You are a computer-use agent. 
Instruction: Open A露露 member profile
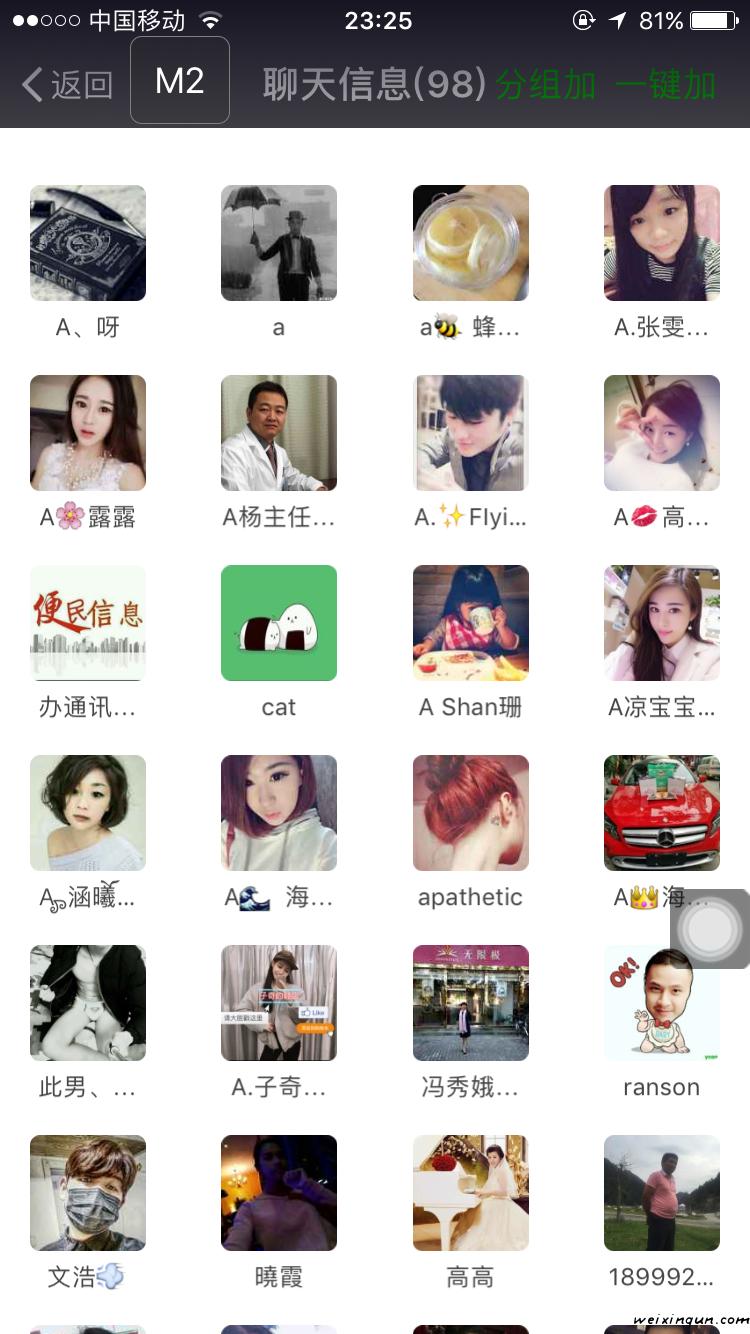pos(88,433)
